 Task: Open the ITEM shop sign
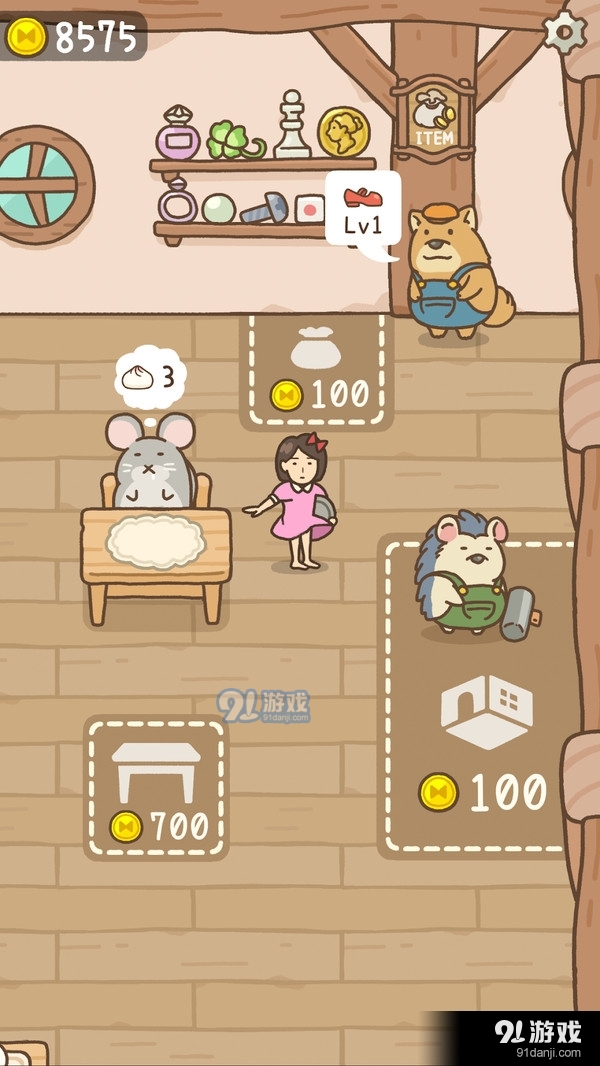(433, 119)
